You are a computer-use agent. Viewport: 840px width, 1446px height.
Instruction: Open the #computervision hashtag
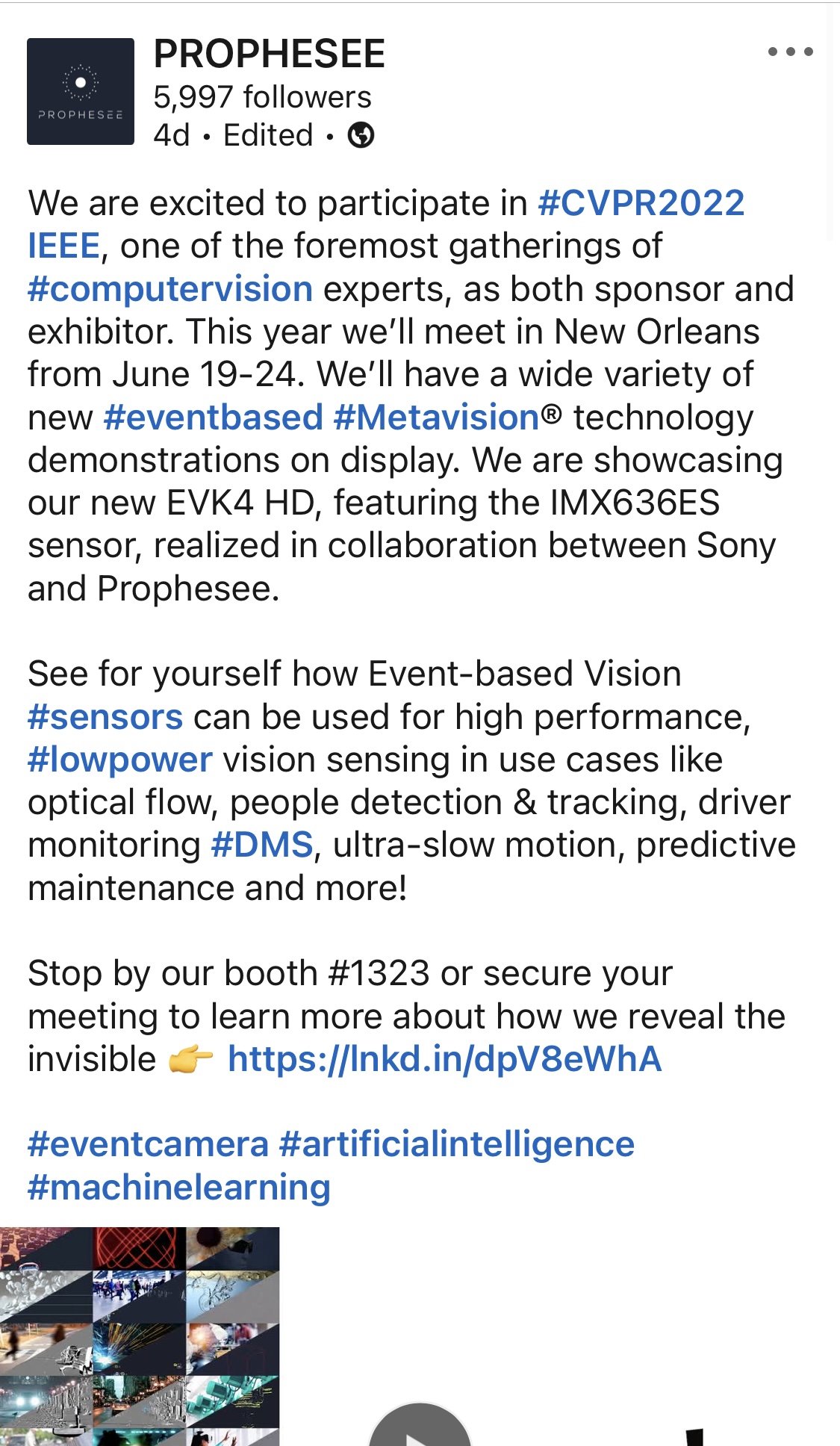pos(170,289)
